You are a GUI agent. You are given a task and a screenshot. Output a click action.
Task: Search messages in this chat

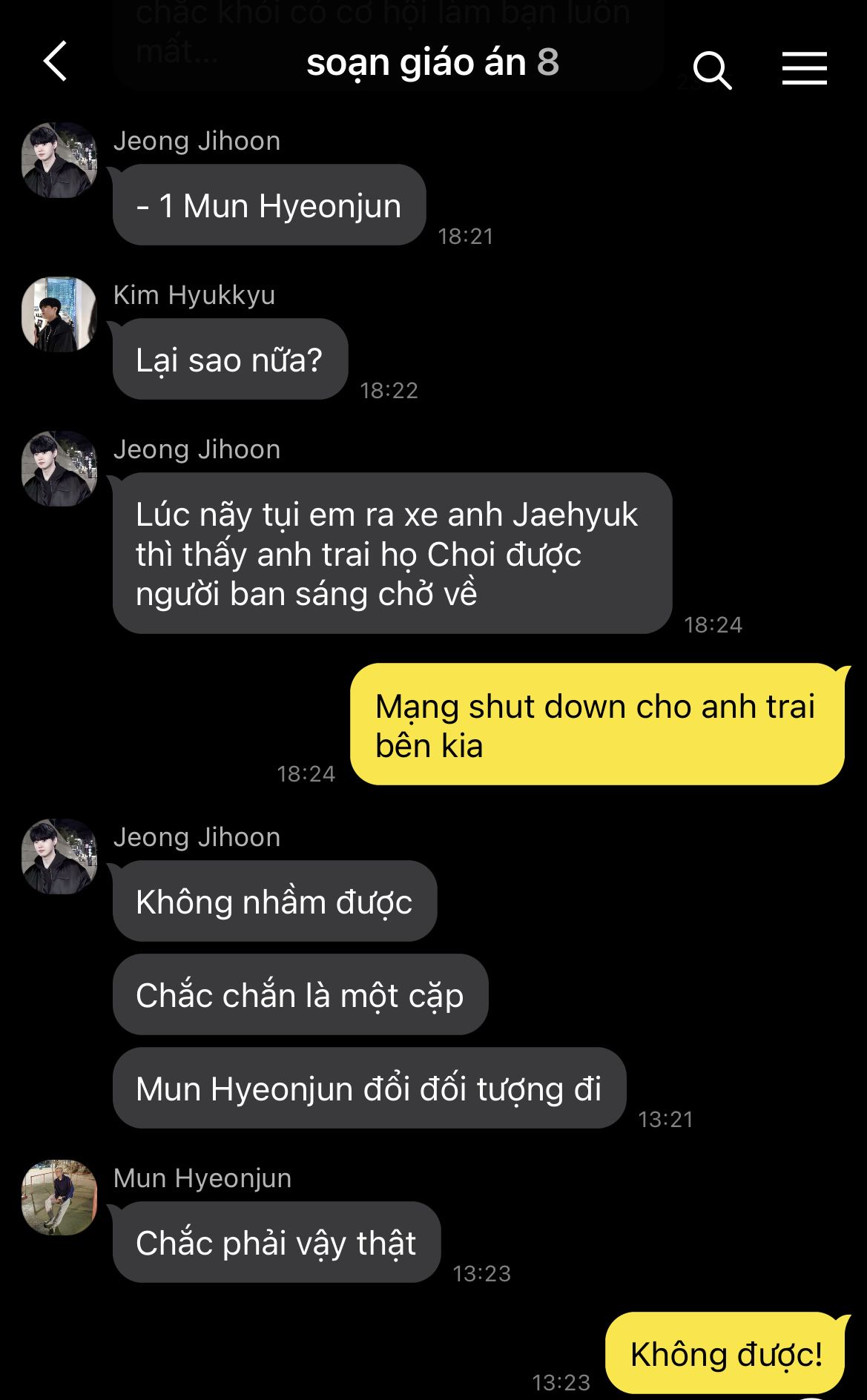coord(712,70)
